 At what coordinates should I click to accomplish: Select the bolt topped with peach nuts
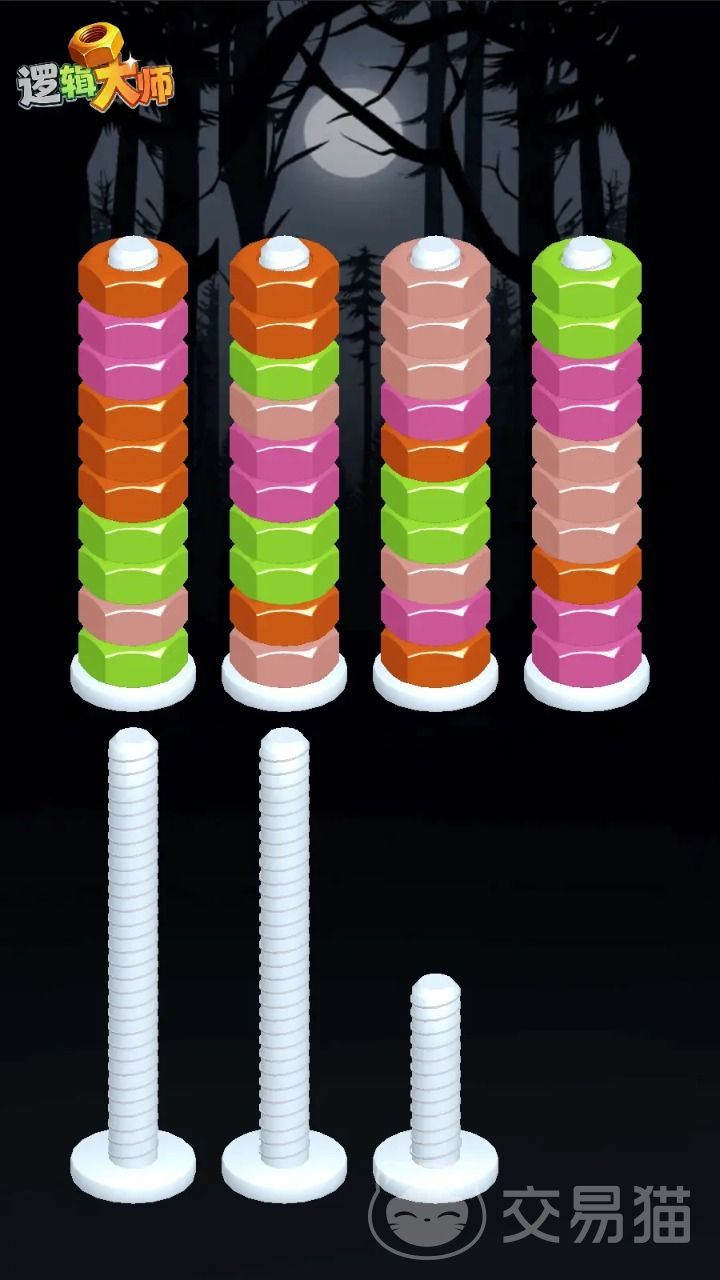[435, 470]
